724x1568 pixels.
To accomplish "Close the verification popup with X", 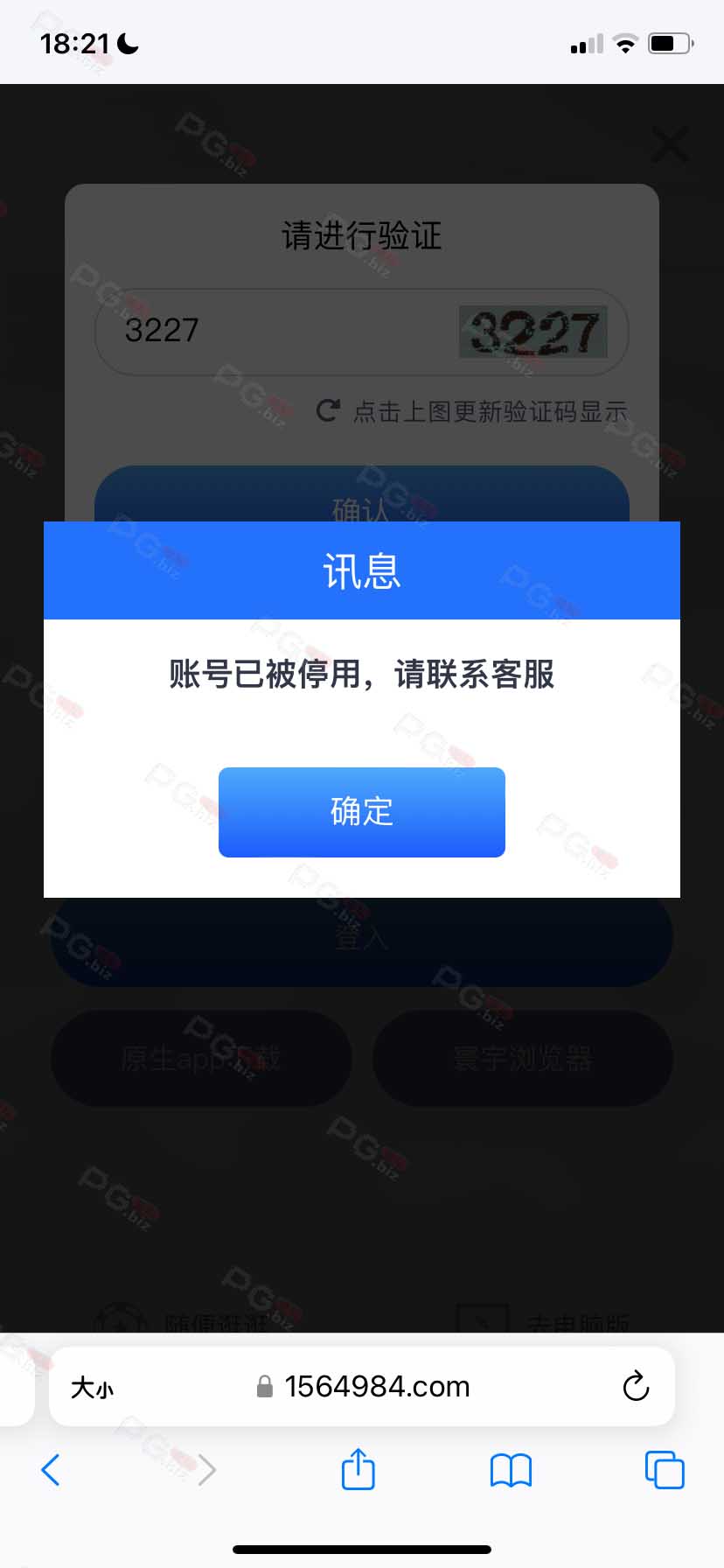I will (x=670, y=144).
